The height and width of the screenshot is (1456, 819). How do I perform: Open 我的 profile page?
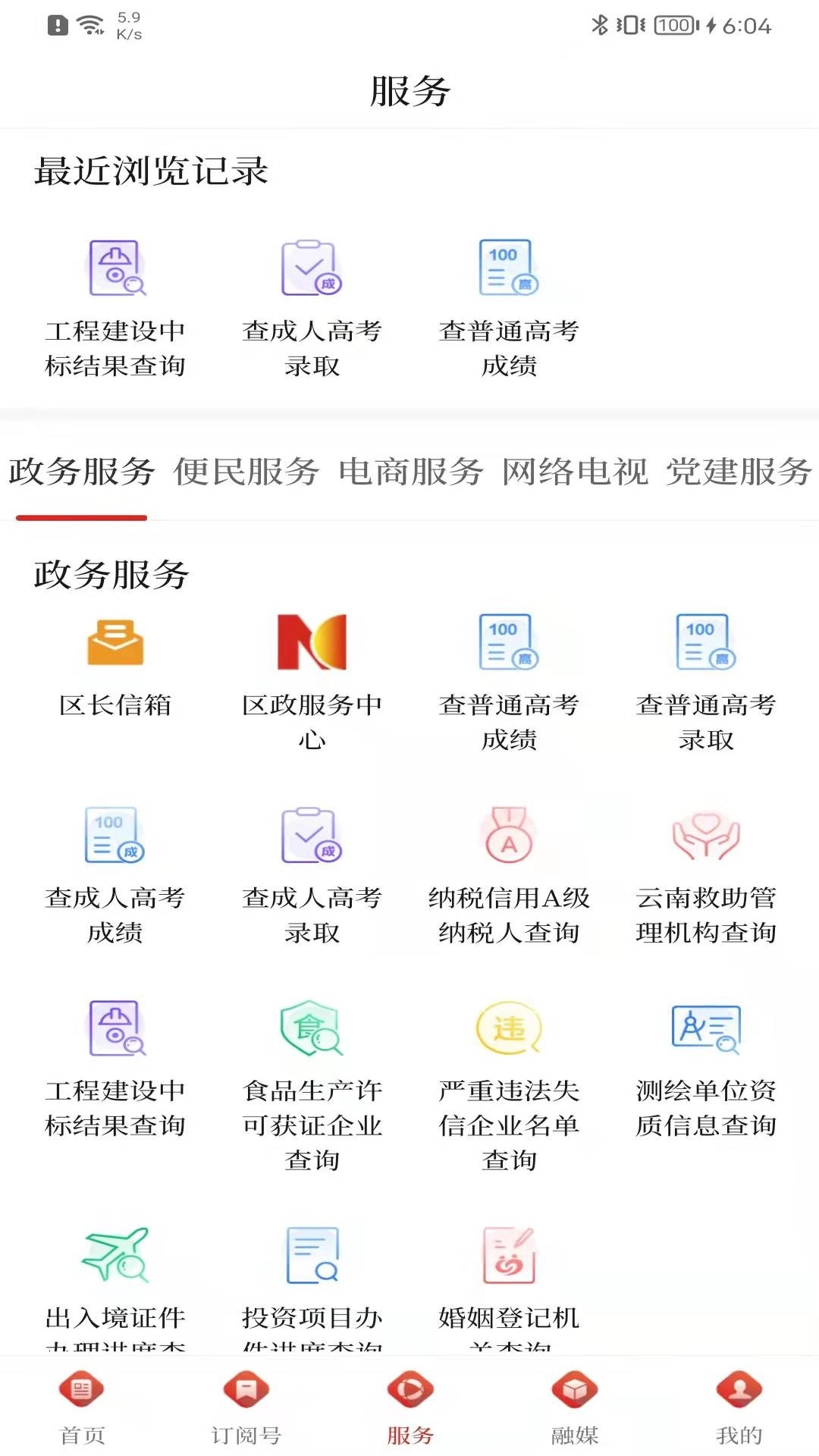pyautogui.click(x=736, y=1407)
